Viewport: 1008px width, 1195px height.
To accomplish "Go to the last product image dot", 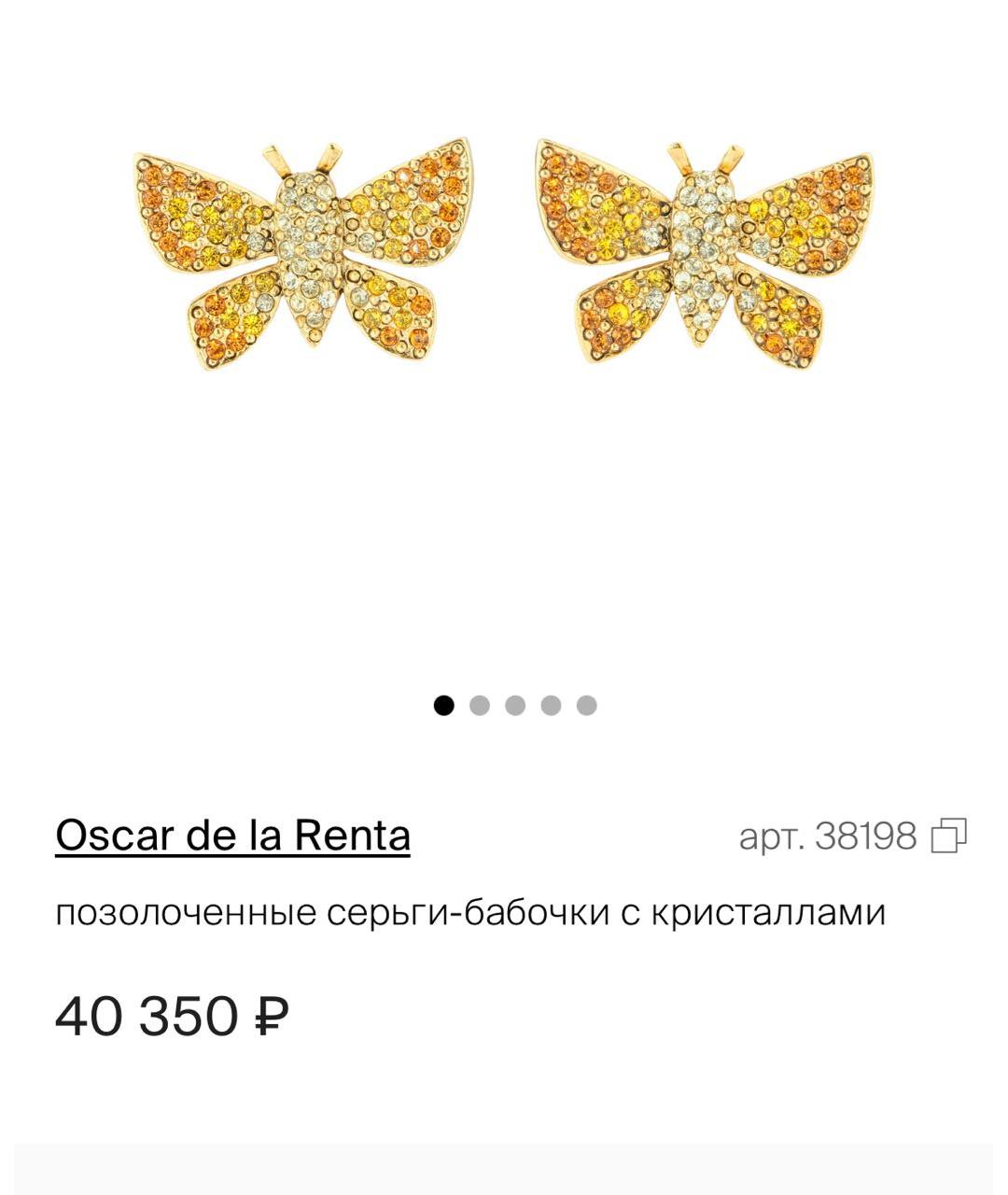I will (x=585, y=706).
